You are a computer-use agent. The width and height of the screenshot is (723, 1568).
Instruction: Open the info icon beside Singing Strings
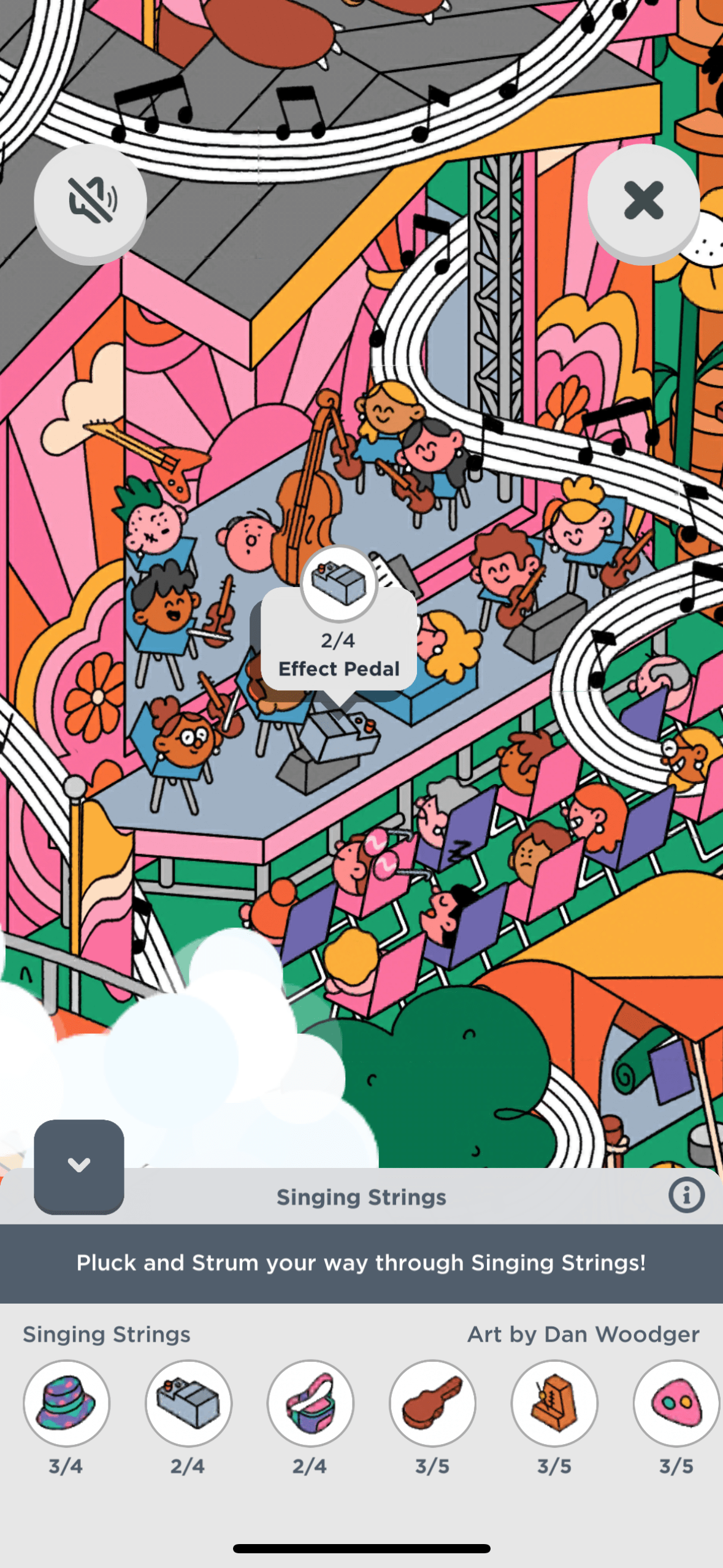click(686, 1195)
